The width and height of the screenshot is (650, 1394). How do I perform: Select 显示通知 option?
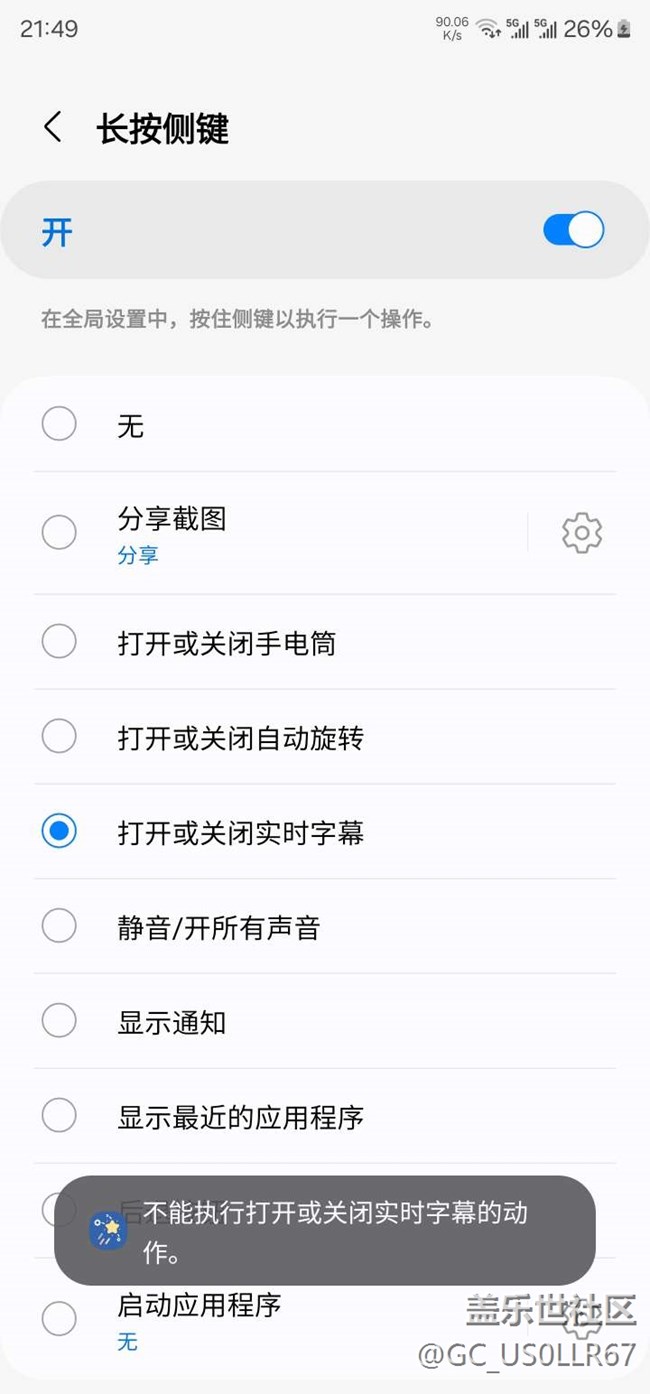click(x=59, y=1021)
